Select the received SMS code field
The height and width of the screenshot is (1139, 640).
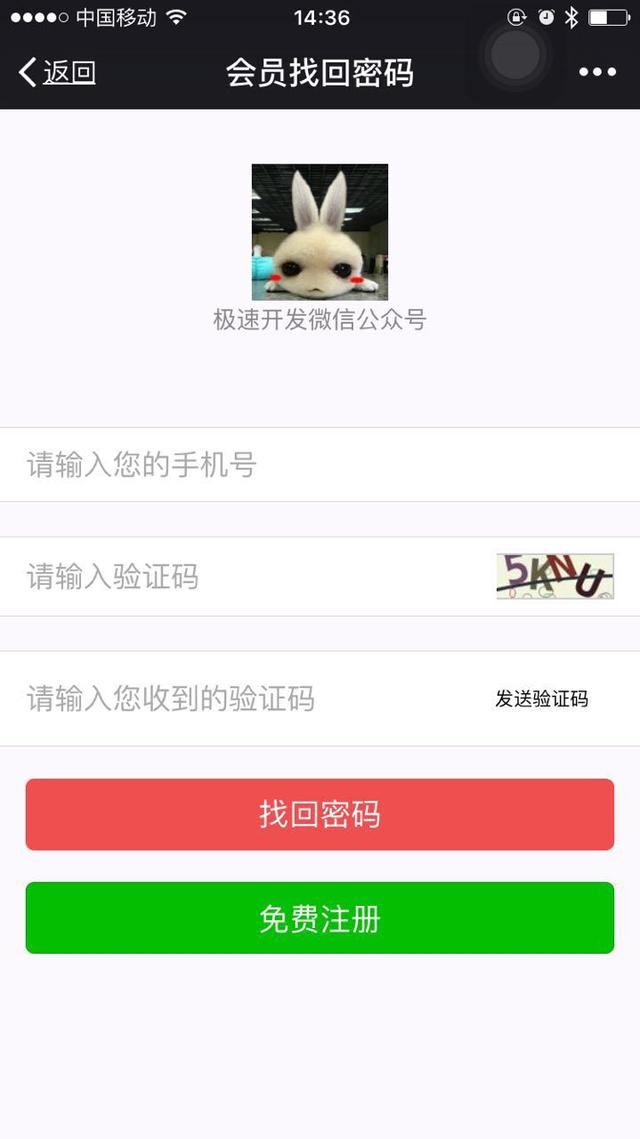click(240, 699)
